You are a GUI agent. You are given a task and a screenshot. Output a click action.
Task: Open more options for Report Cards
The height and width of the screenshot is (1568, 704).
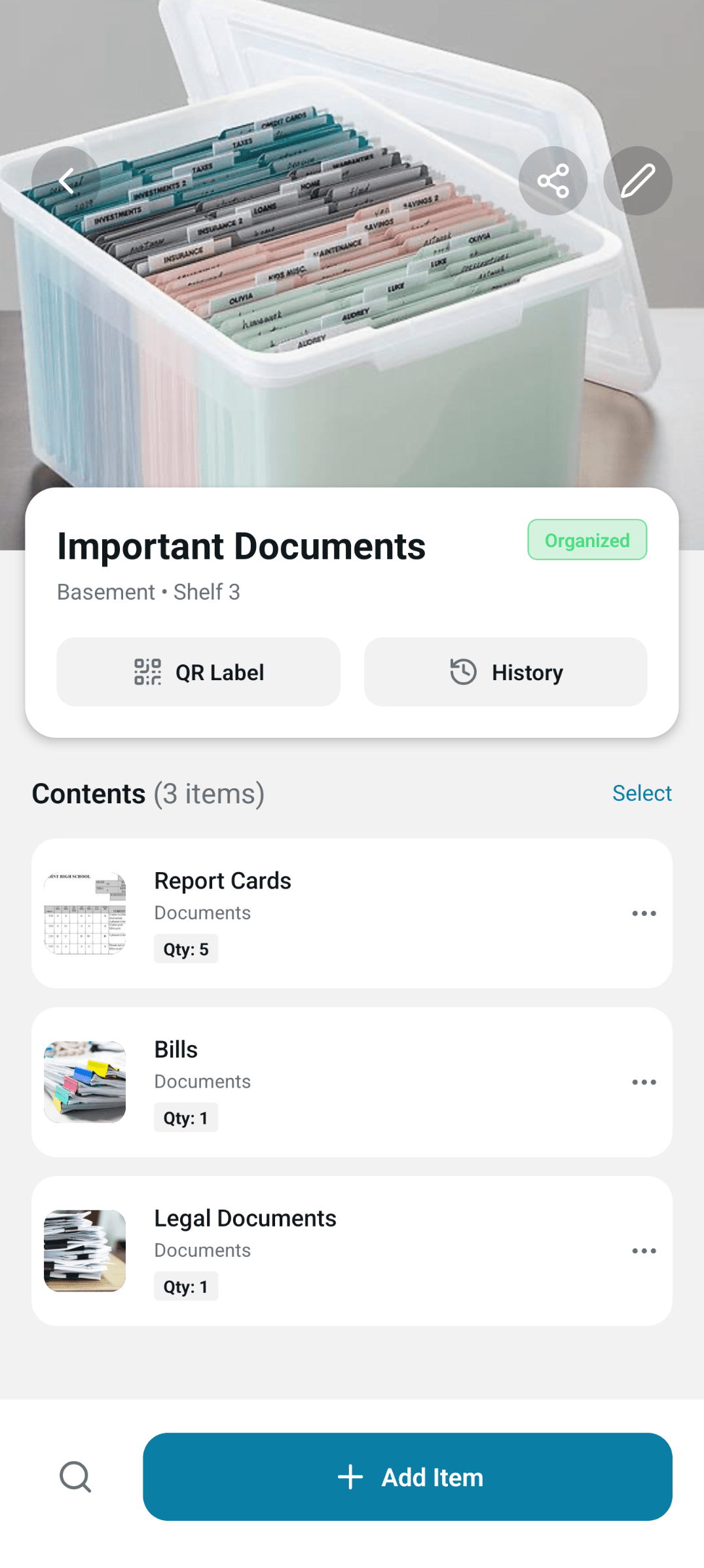[x=644, y=913]
